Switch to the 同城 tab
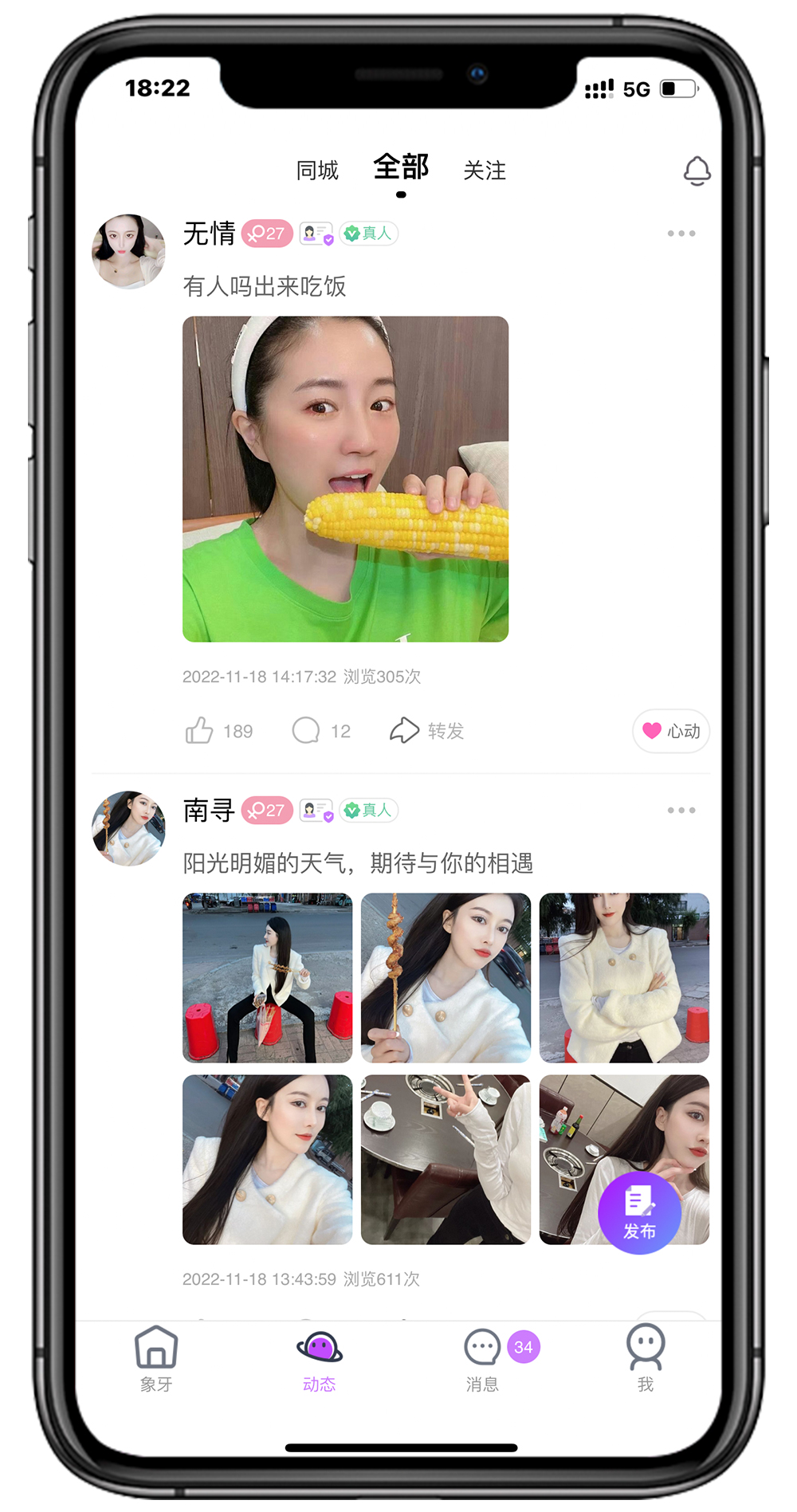Screen dimensions: 797x1512 point(317,171)
